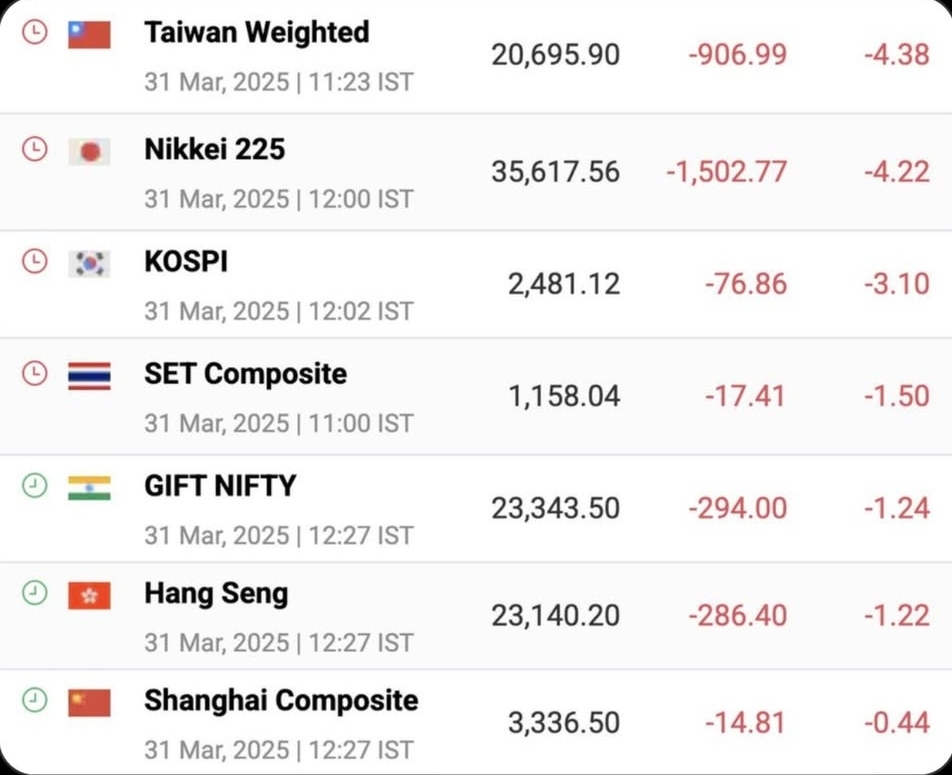
Task: View the KOSPI index row
Action: [186, 262]
